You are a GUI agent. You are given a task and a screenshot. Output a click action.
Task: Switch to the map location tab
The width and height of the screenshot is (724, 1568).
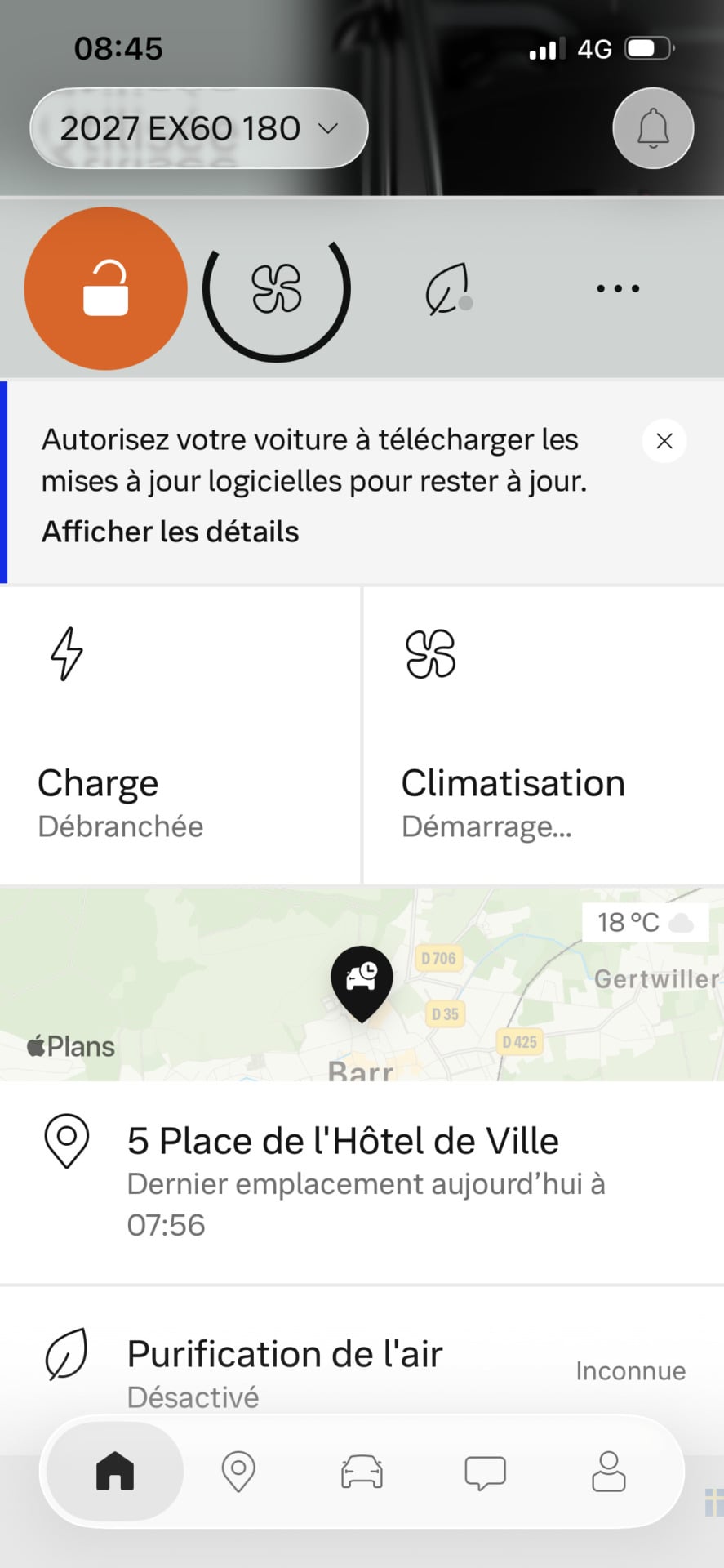pyautogui.click(x=238, y=1471)
